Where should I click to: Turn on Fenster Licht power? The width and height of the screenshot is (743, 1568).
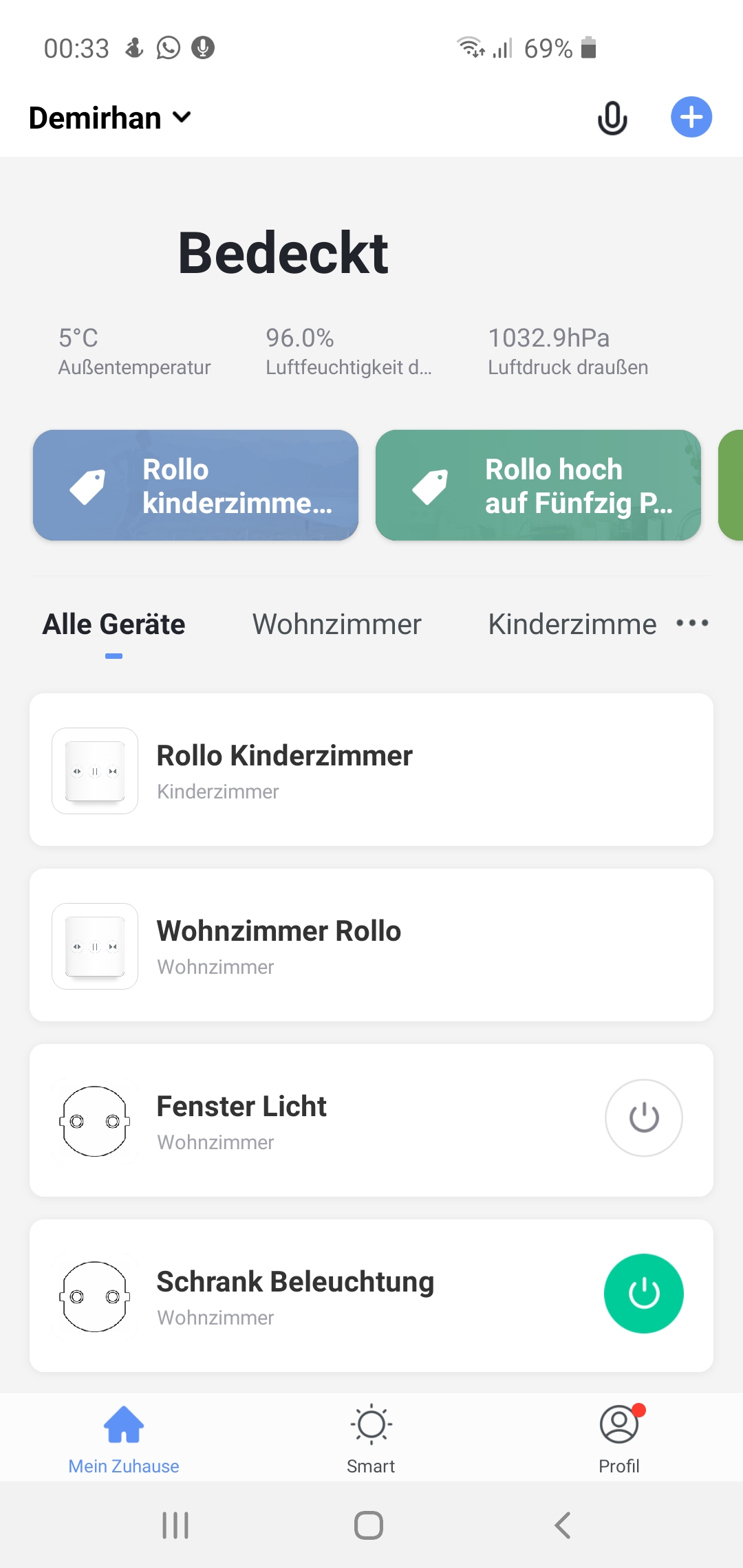coord(644,1118)
